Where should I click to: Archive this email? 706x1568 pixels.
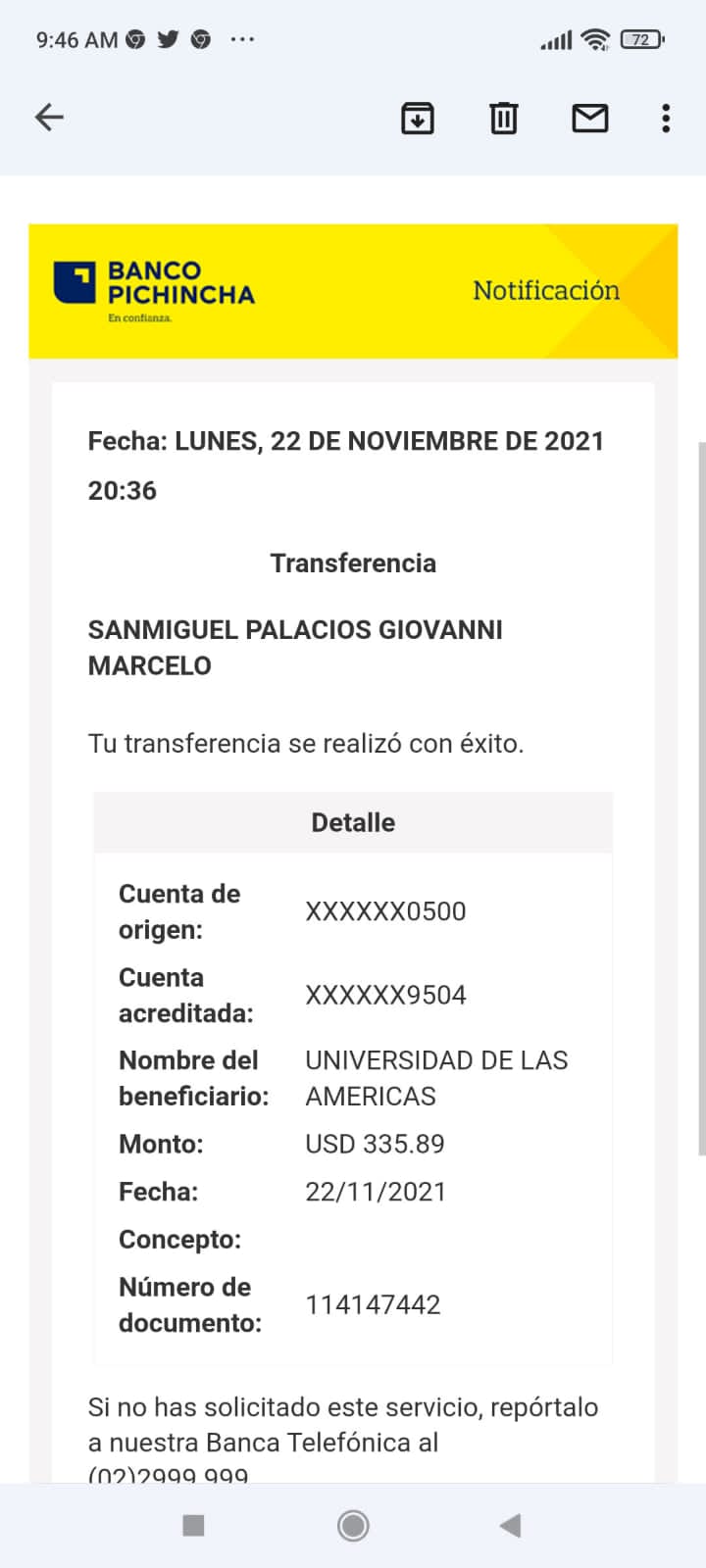pyautogui.click(x=418, y=118)
